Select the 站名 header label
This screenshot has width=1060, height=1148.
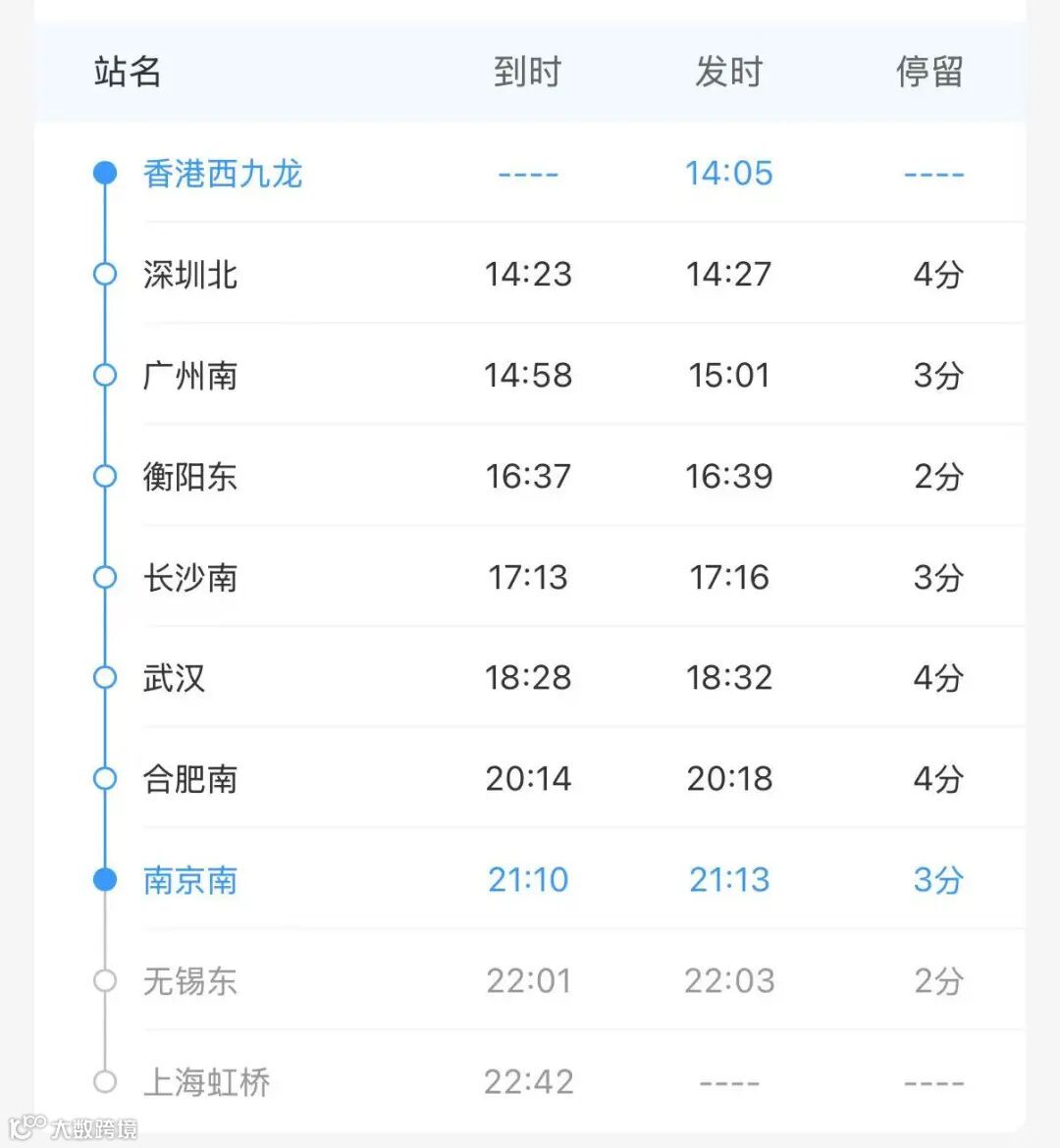pyautogui.click(x=128, y=72)
